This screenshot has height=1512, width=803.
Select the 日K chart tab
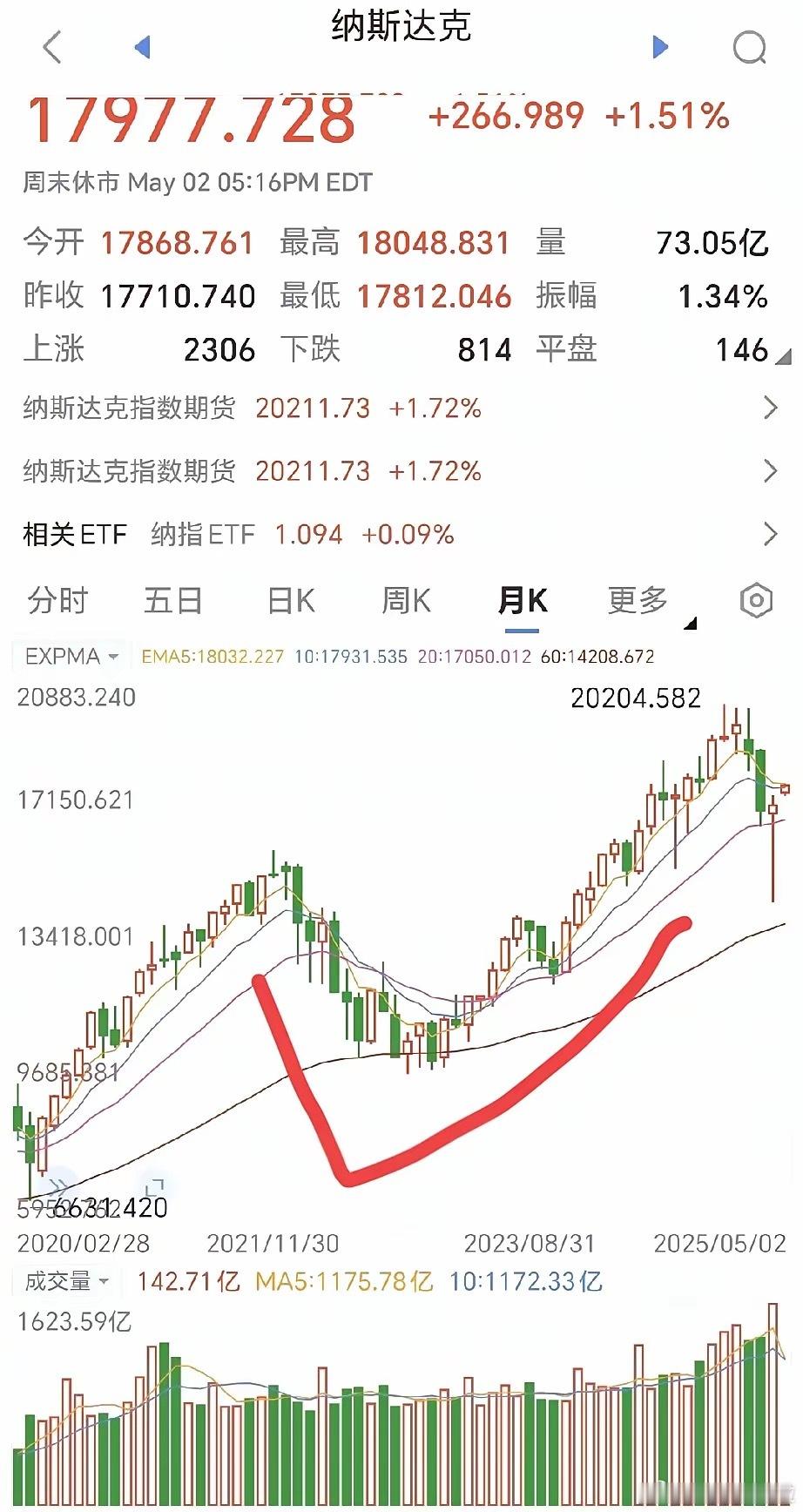pyautogui.click(x=292, y=600)
